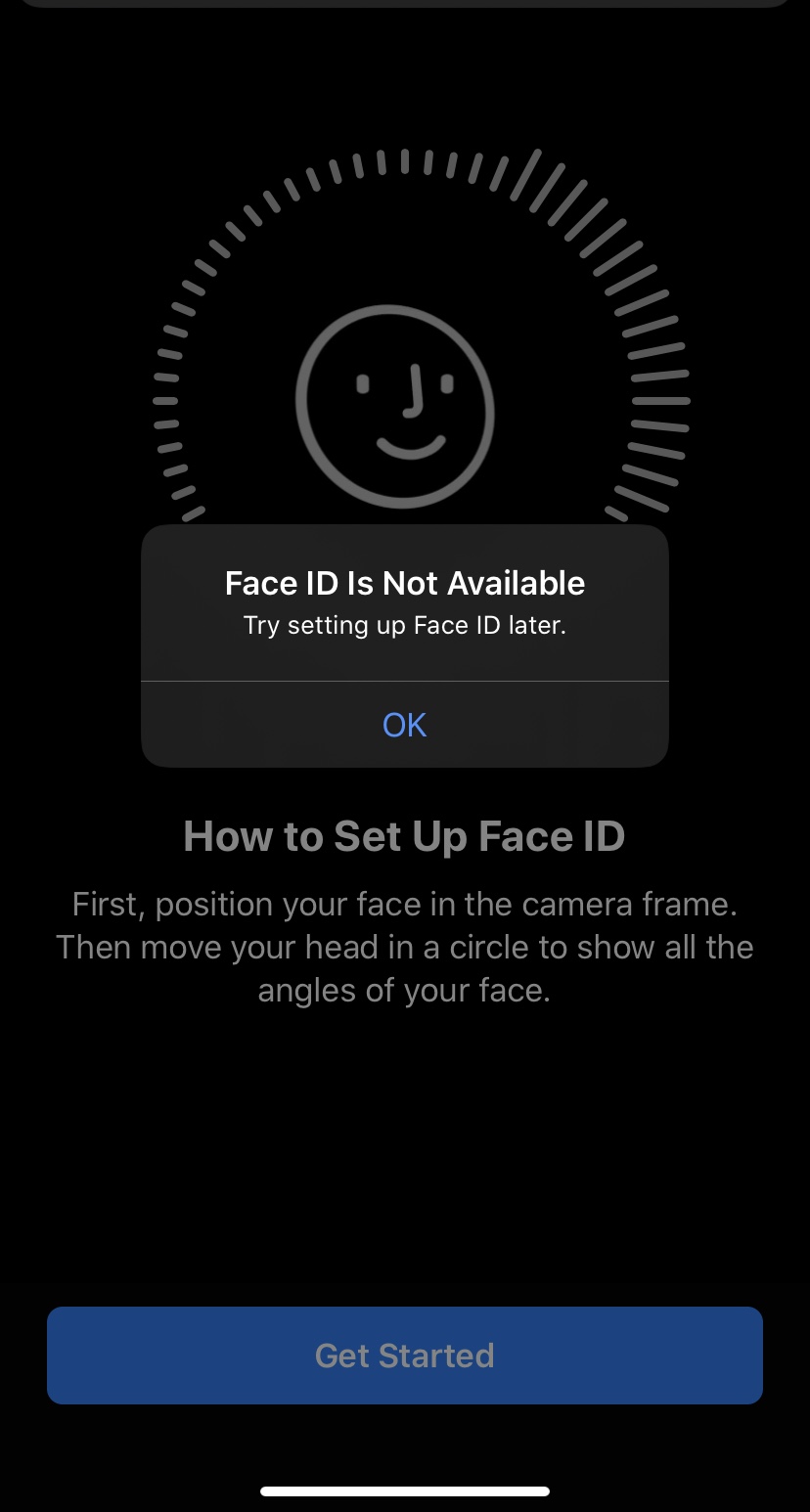Viewport: 810px width, 1512px height.
Task: Dismiss the alert by tapping OK
Action: 404,725
